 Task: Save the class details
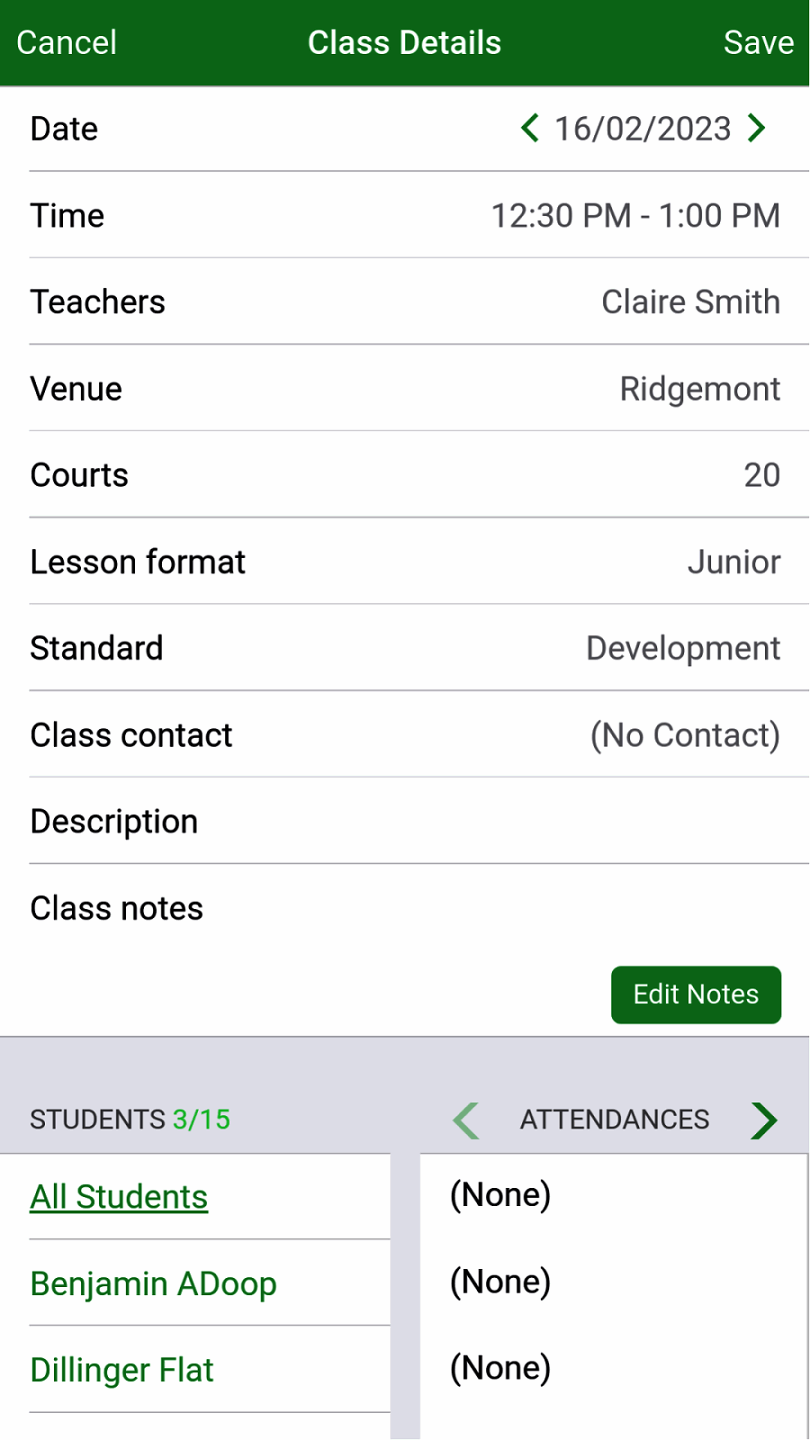pyautogui.click(x=758, y=43)
